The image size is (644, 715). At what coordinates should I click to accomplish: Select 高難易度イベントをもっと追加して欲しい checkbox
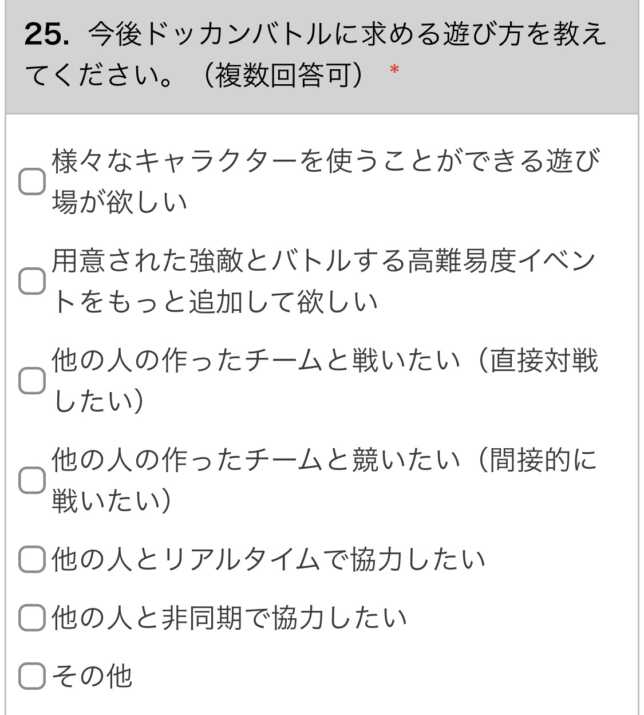32,281
